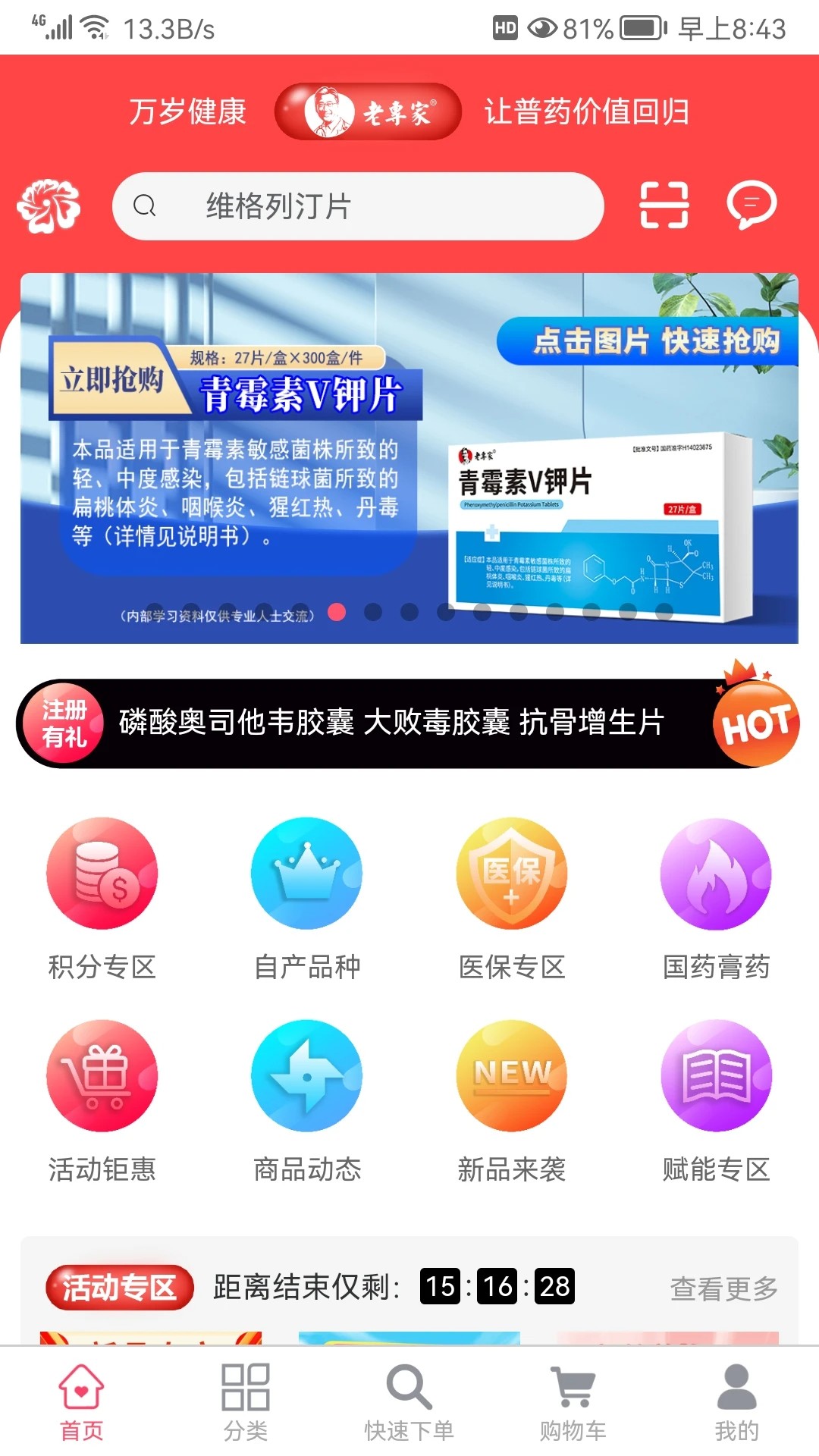Tap the 国药膏药 flame icon
The width and height of the screenshot is (819, 1456).
click(716, 873)
